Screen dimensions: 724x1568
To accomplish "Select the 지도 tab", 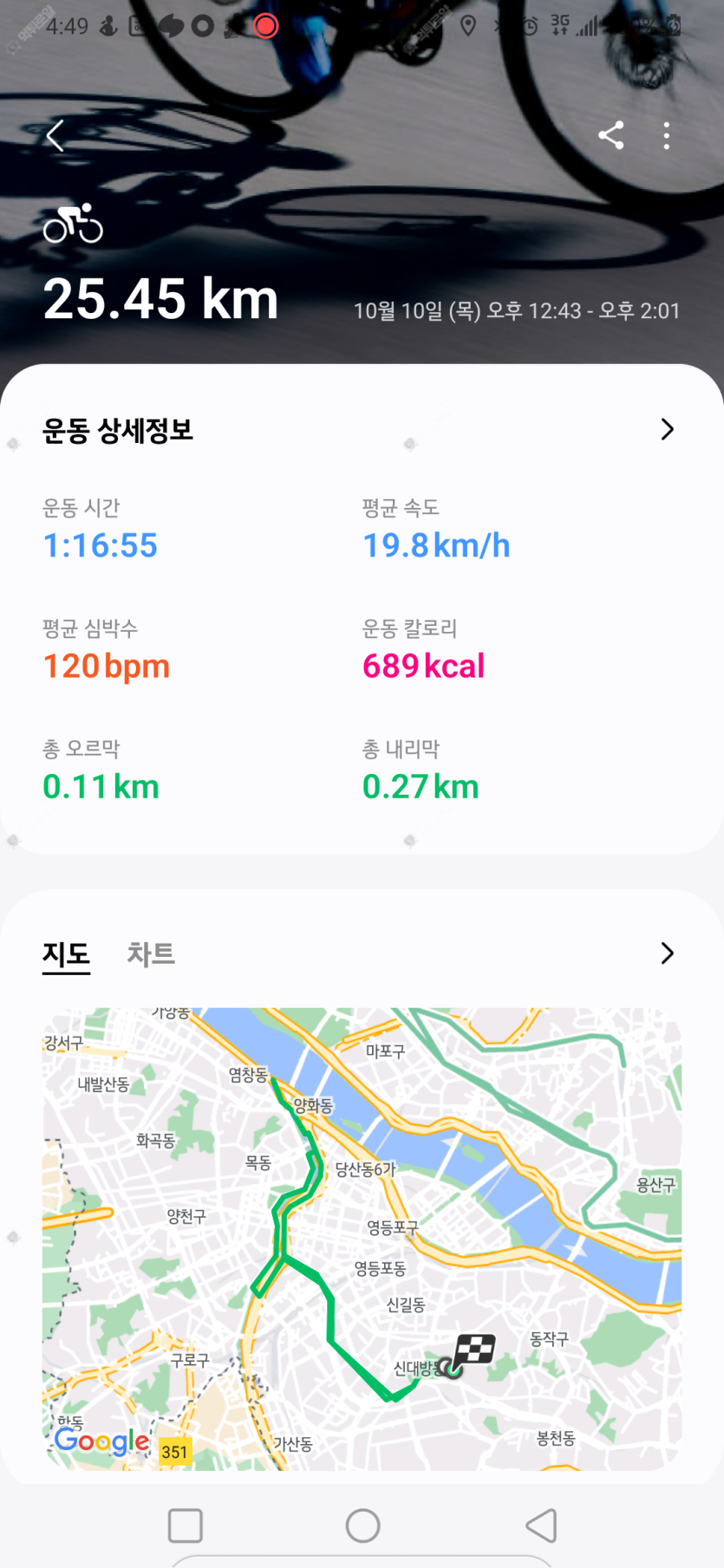I will 67,953.
